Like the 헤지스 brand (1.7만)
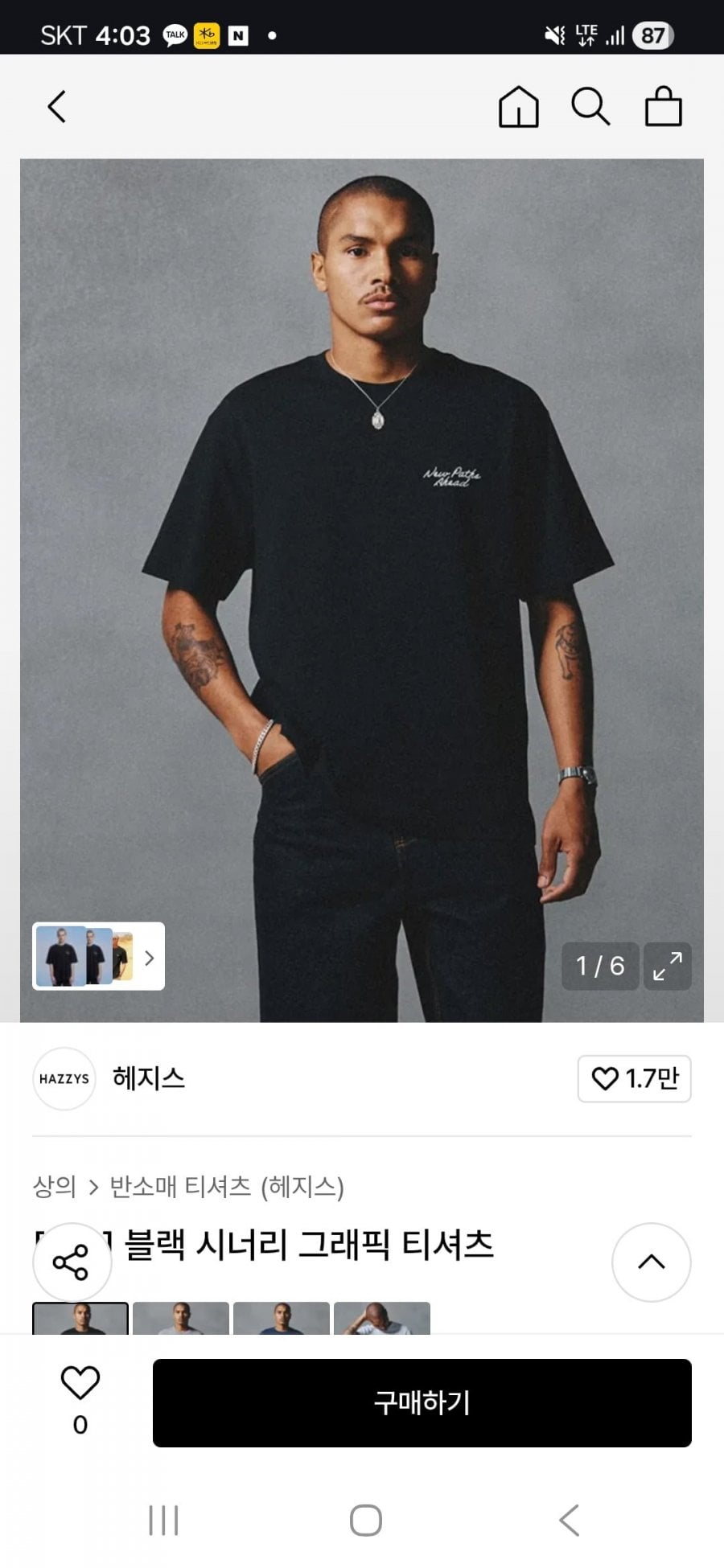The width and height of the screenshot is (724, 1568). point(634,1078)
